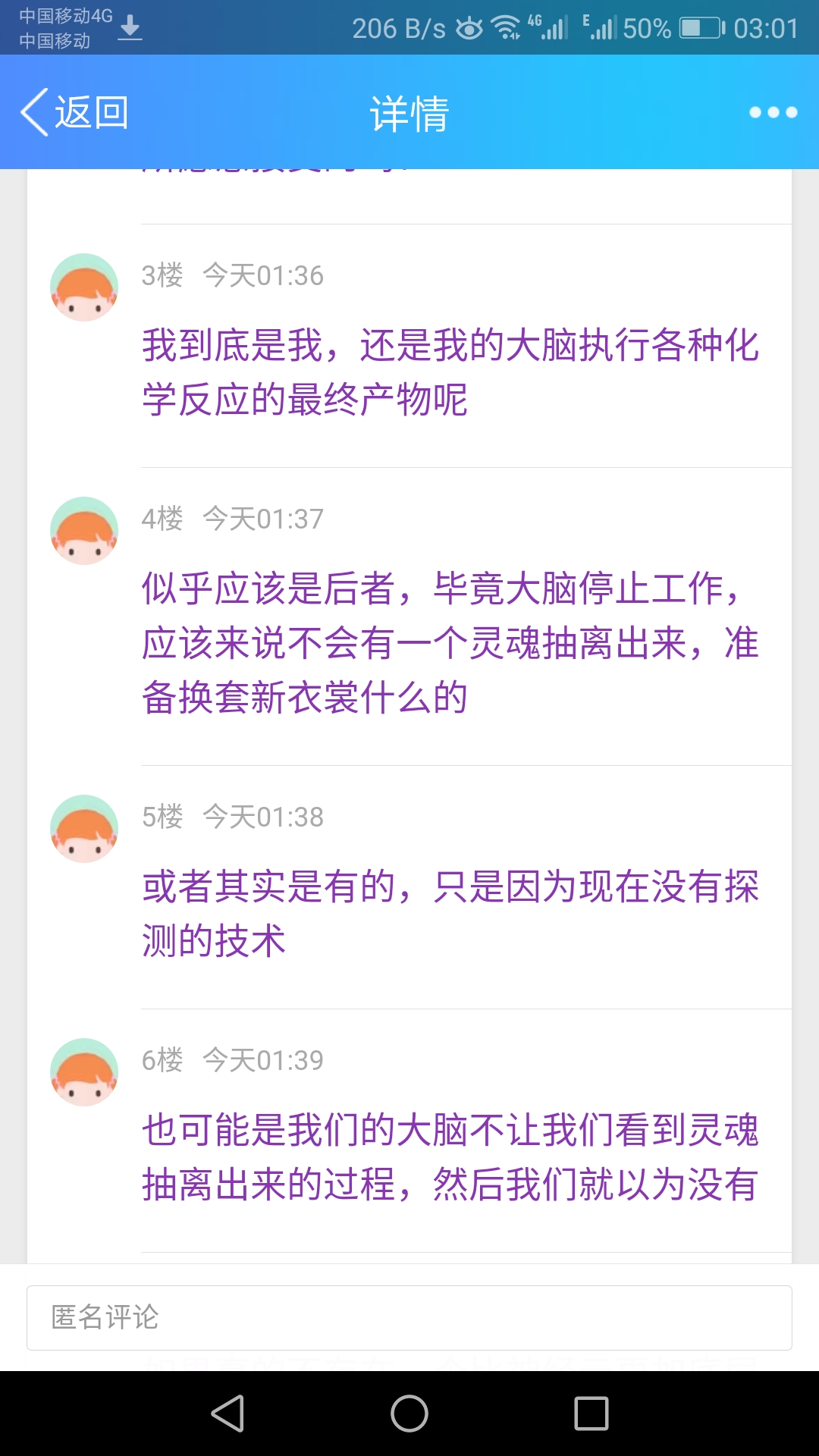Tap the avatar on the 5楼 comment
This screenshot has width=819, height=1456.
(84, 829)
